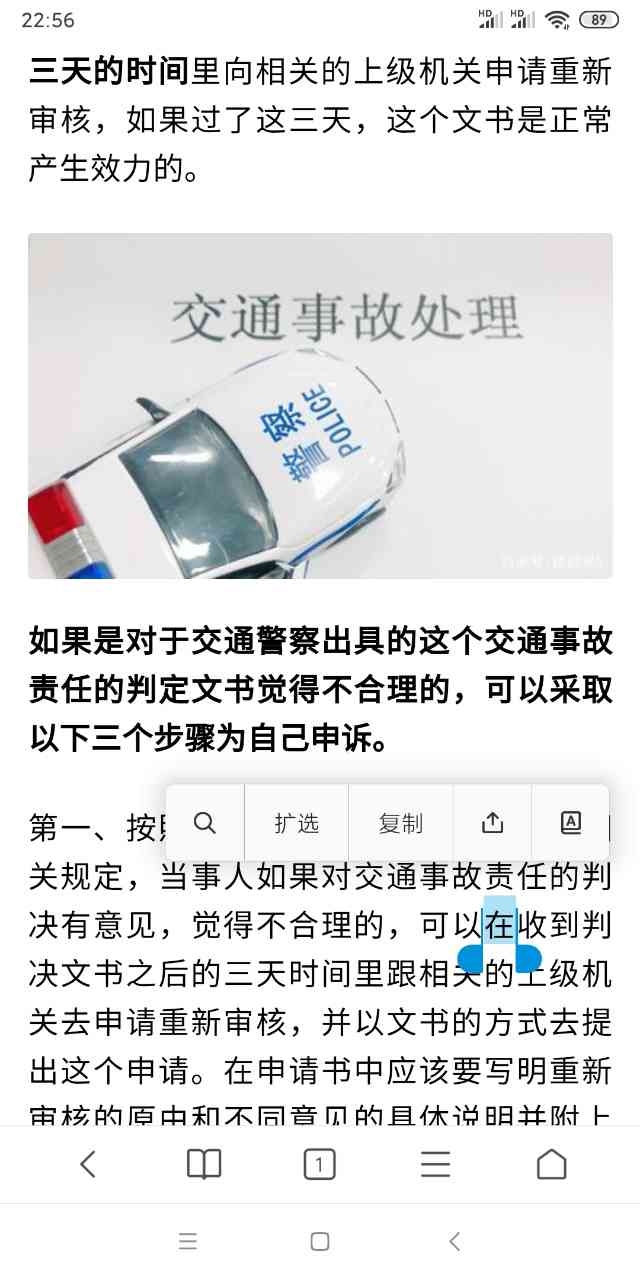Tap 扩选 to expand the selection
The width and height of the screenshot is (640, 1280).
(x=297, y=823)
